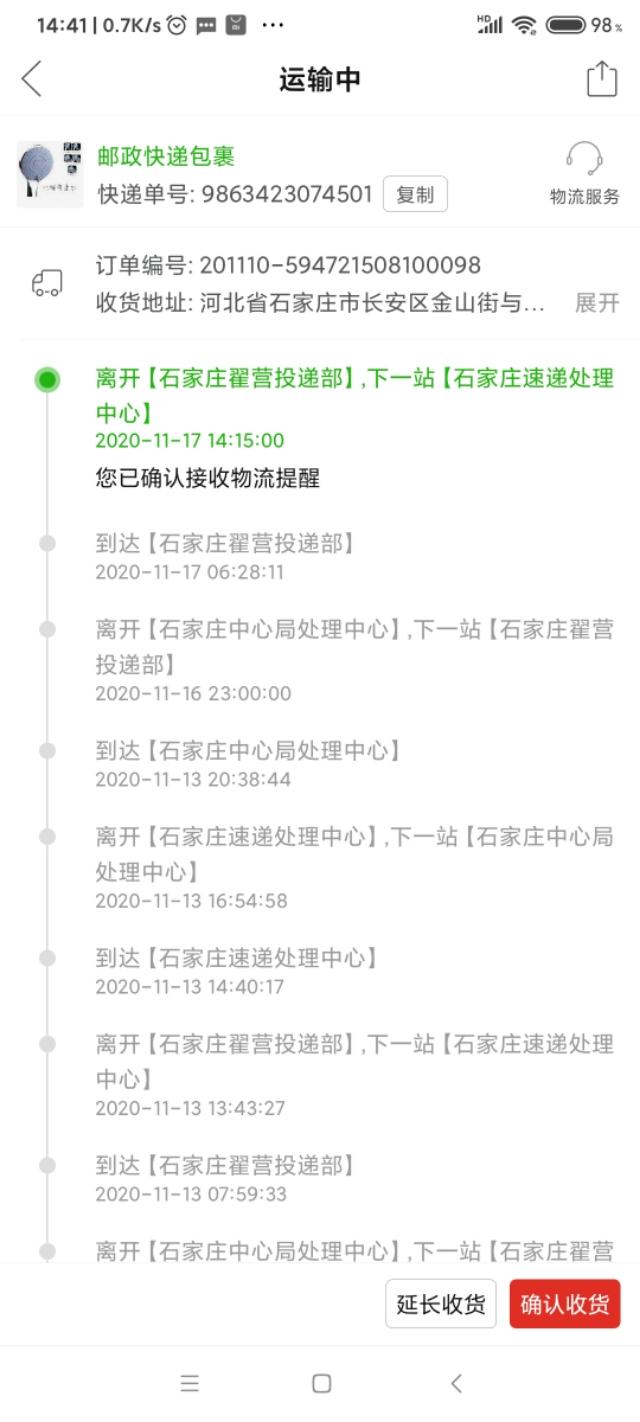Expand the full delivery address with 展开
This screenshot has height=1422, width=640.
tap(597, 303)
